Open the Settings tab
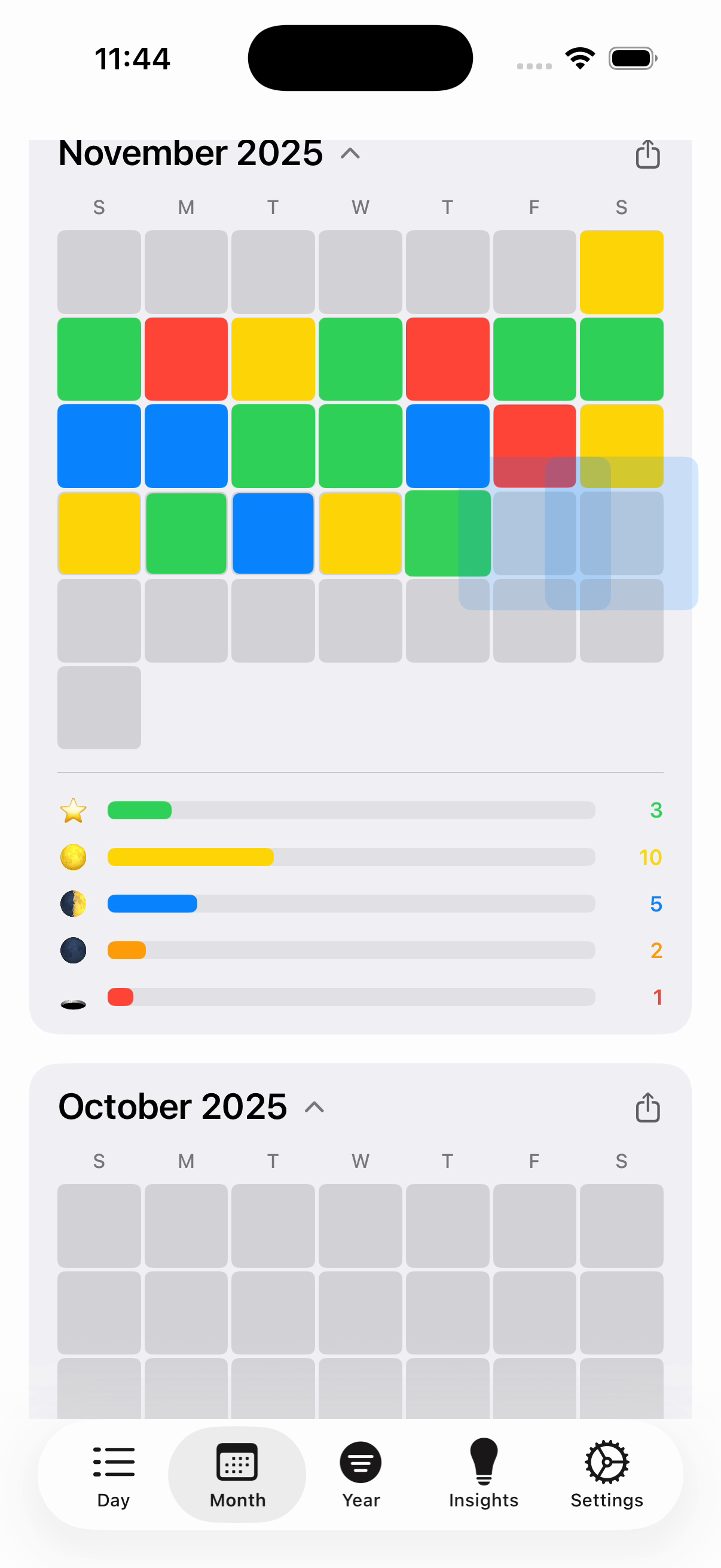Image resolution: width=721 pixels, height=1568 pixels. pos(607,1475)
